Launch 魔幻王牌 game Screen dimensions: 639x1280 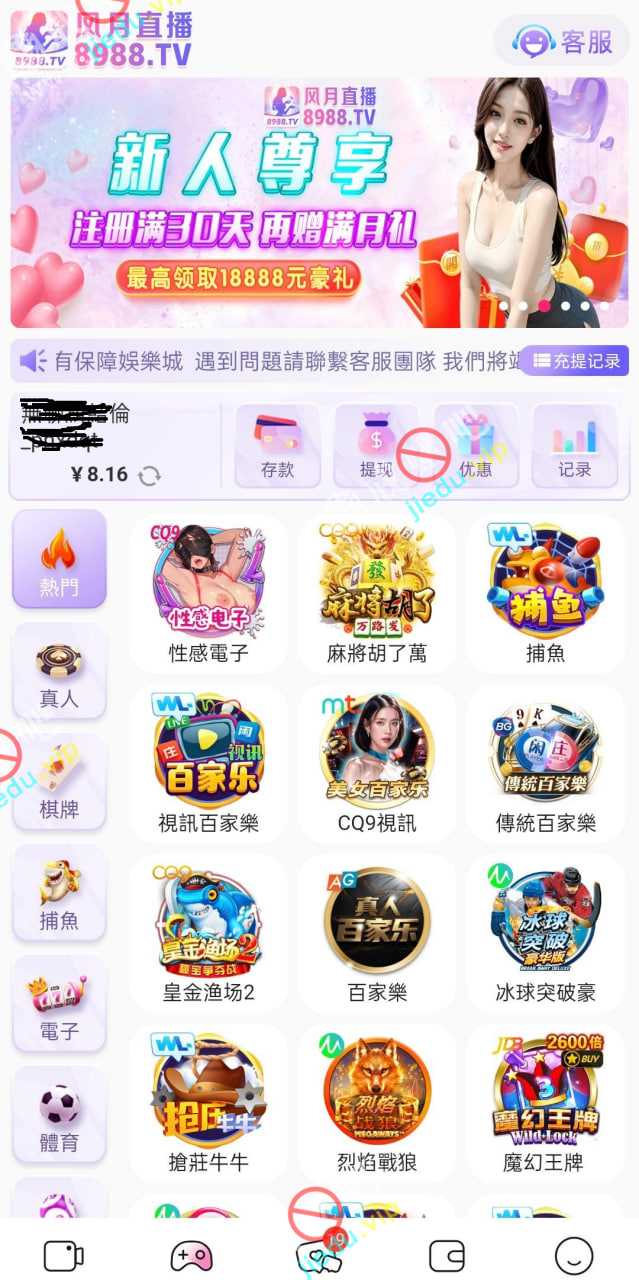[546, 1104]
